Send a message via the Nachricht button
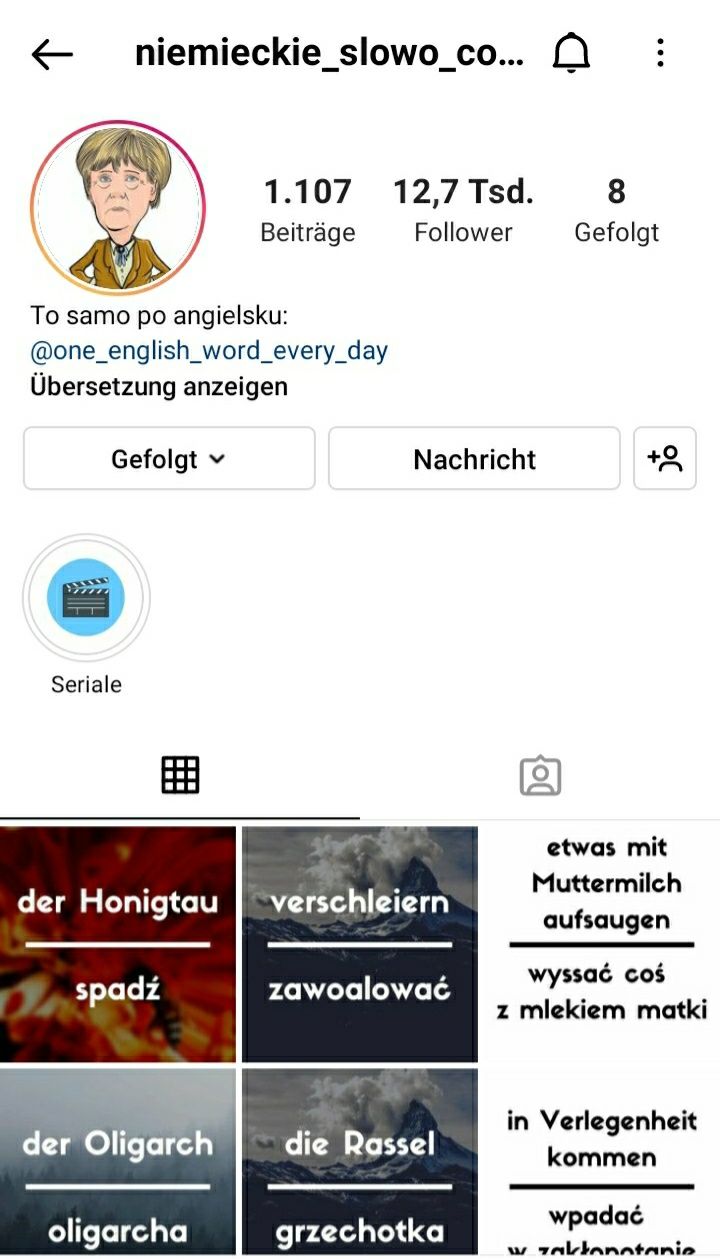Image resolution: width=720 pixels, height=1259 pixels. [474, 459]
